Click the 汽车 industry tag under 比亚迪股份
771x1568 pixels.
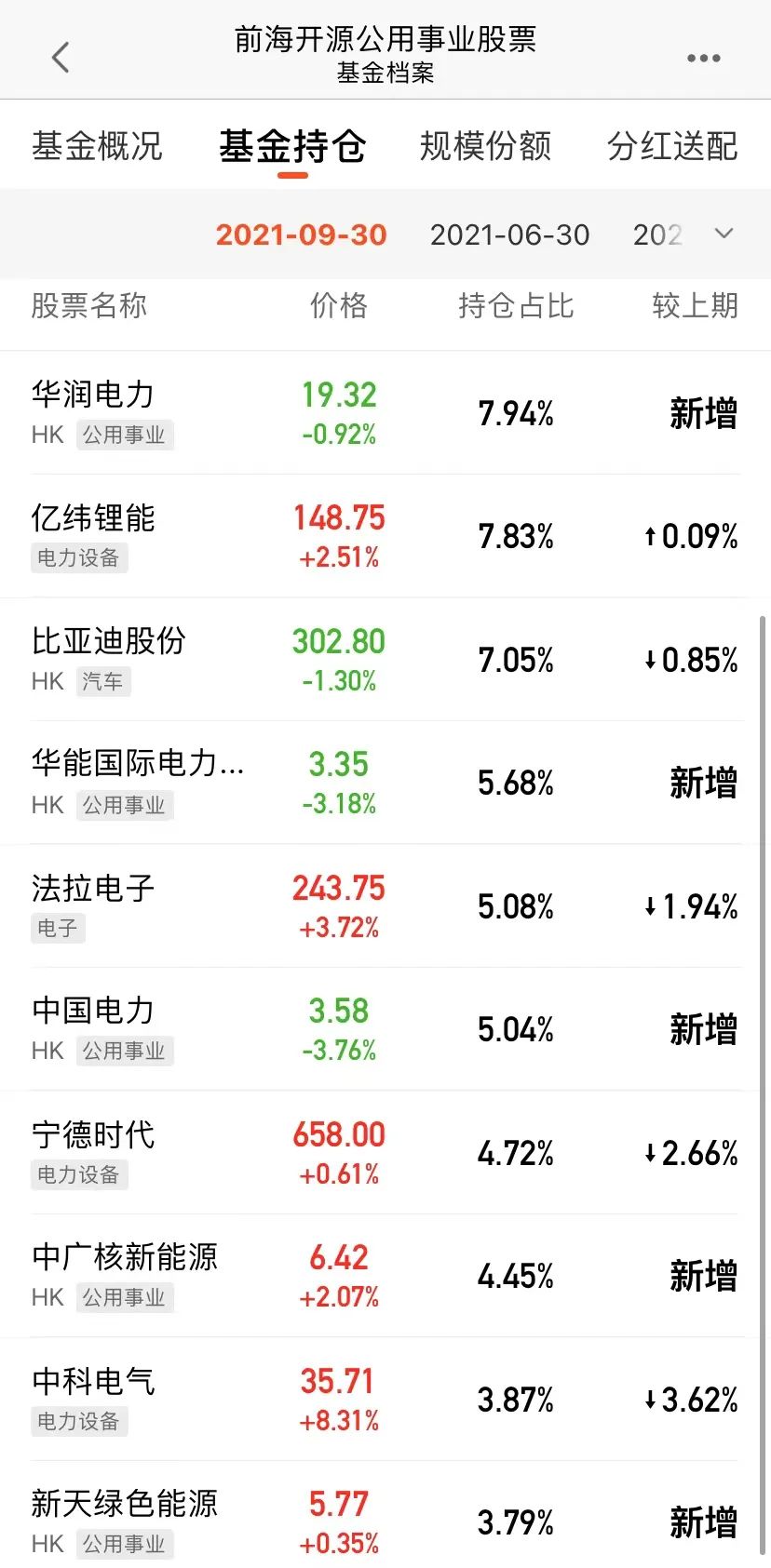(103, 681)
